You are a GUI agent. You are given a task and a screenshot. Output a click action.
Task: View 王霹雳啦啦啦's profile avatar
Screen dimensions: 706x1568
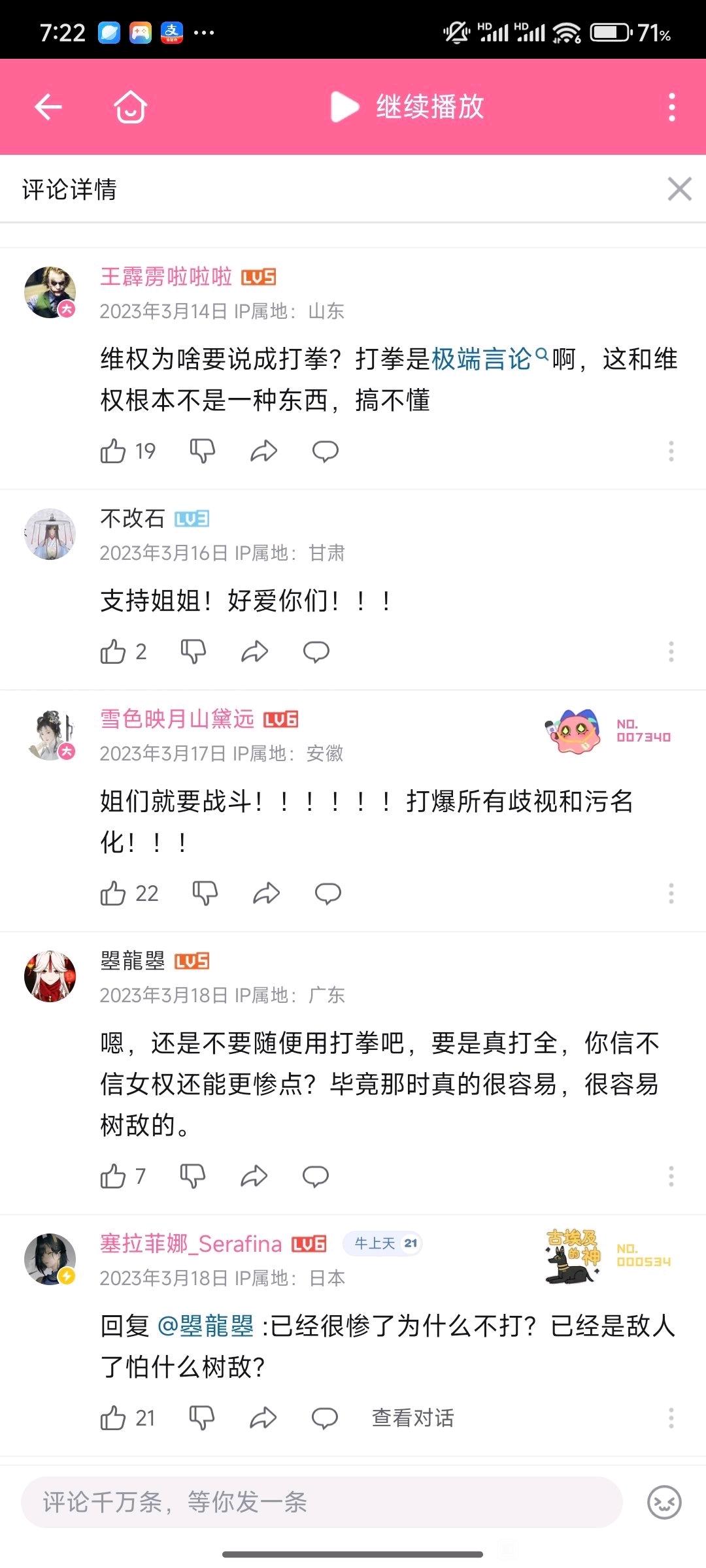[x=50, y=292]
